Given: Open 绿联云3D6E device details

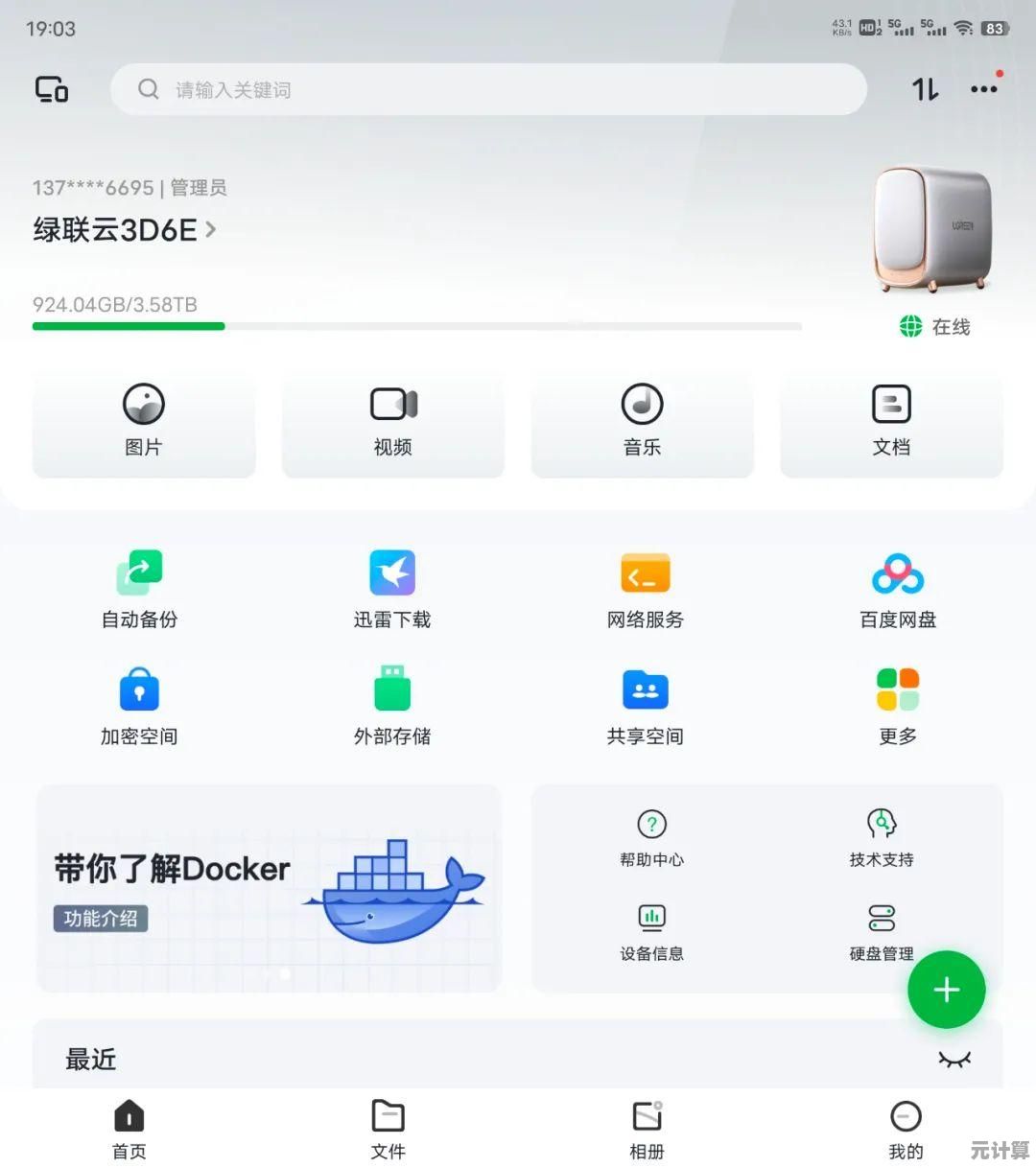Looking at the screenshot, I should click(125, 230).
